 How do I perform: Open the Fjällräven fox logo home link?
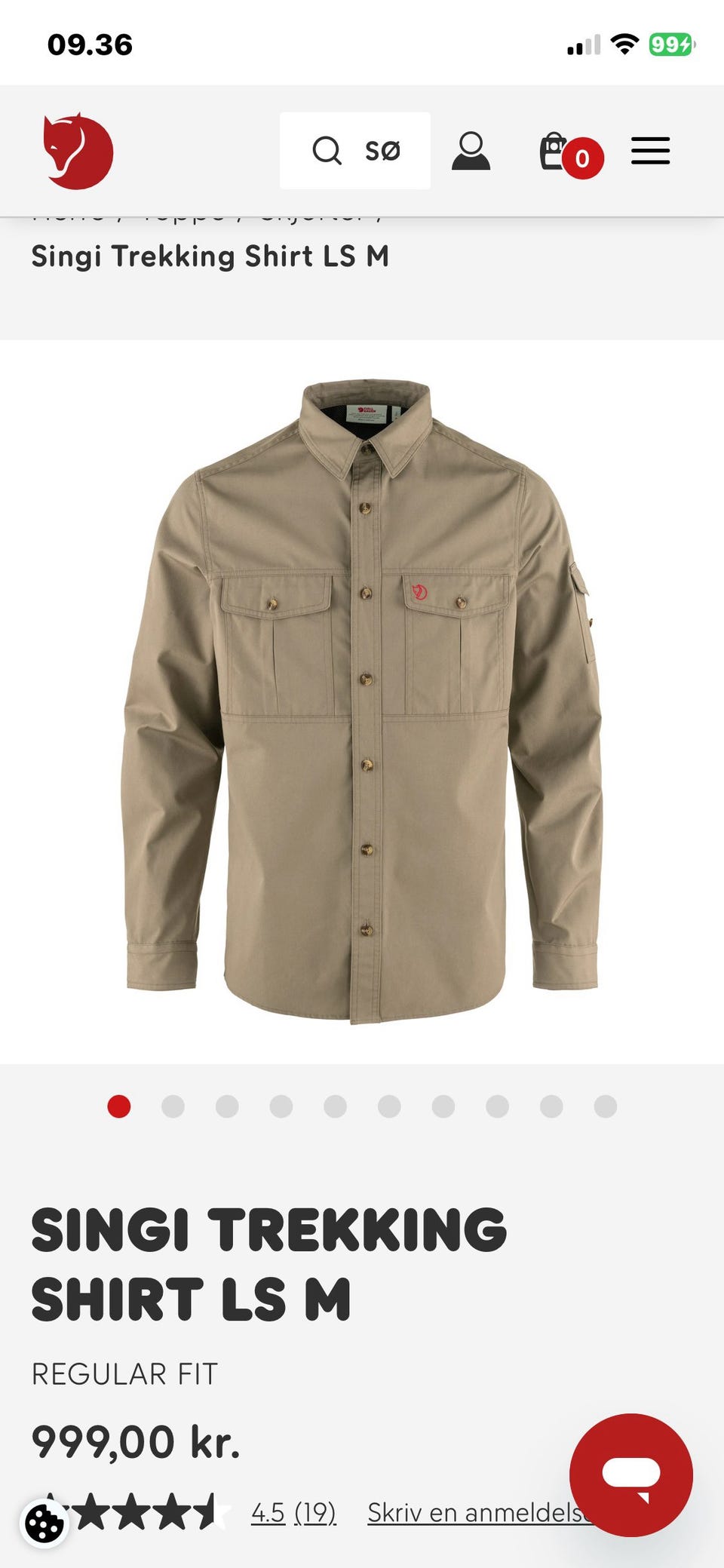[x=78, y=151]
